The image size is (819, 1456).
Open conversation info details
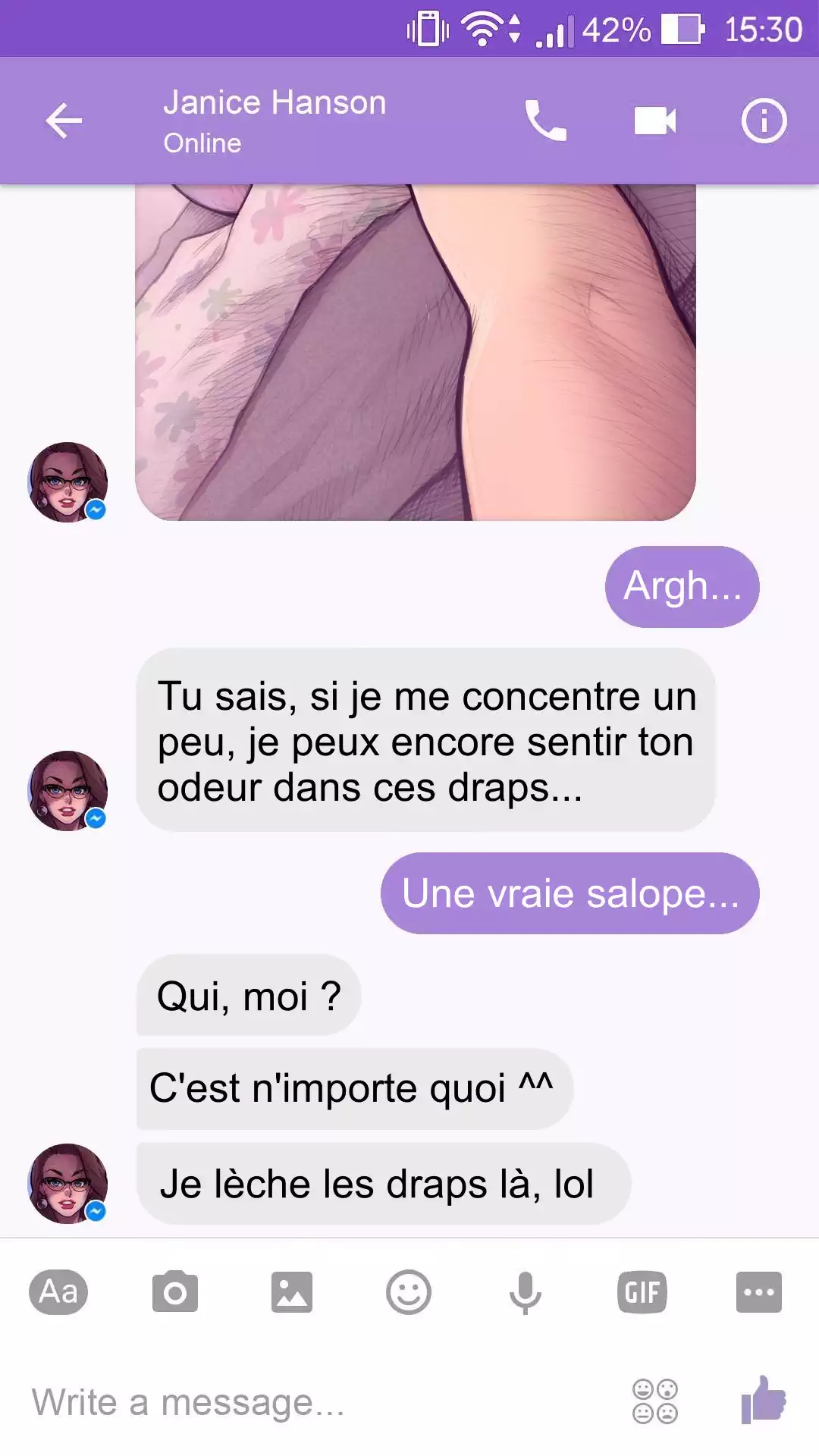(x=764, y=121)
